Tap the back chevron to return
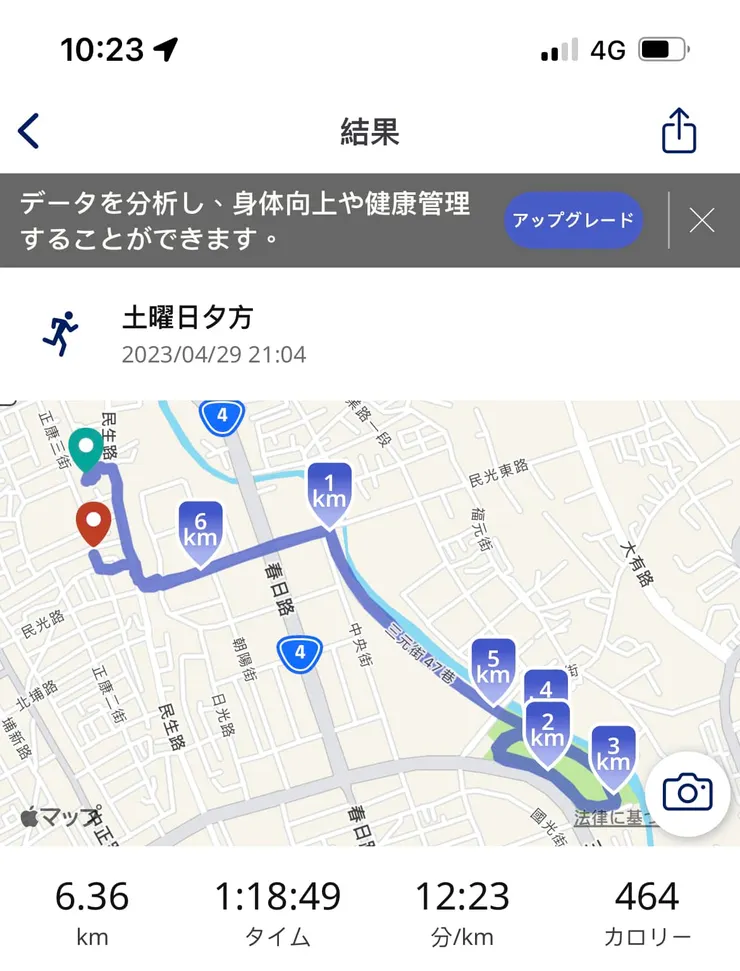 [x=29, y=130]
